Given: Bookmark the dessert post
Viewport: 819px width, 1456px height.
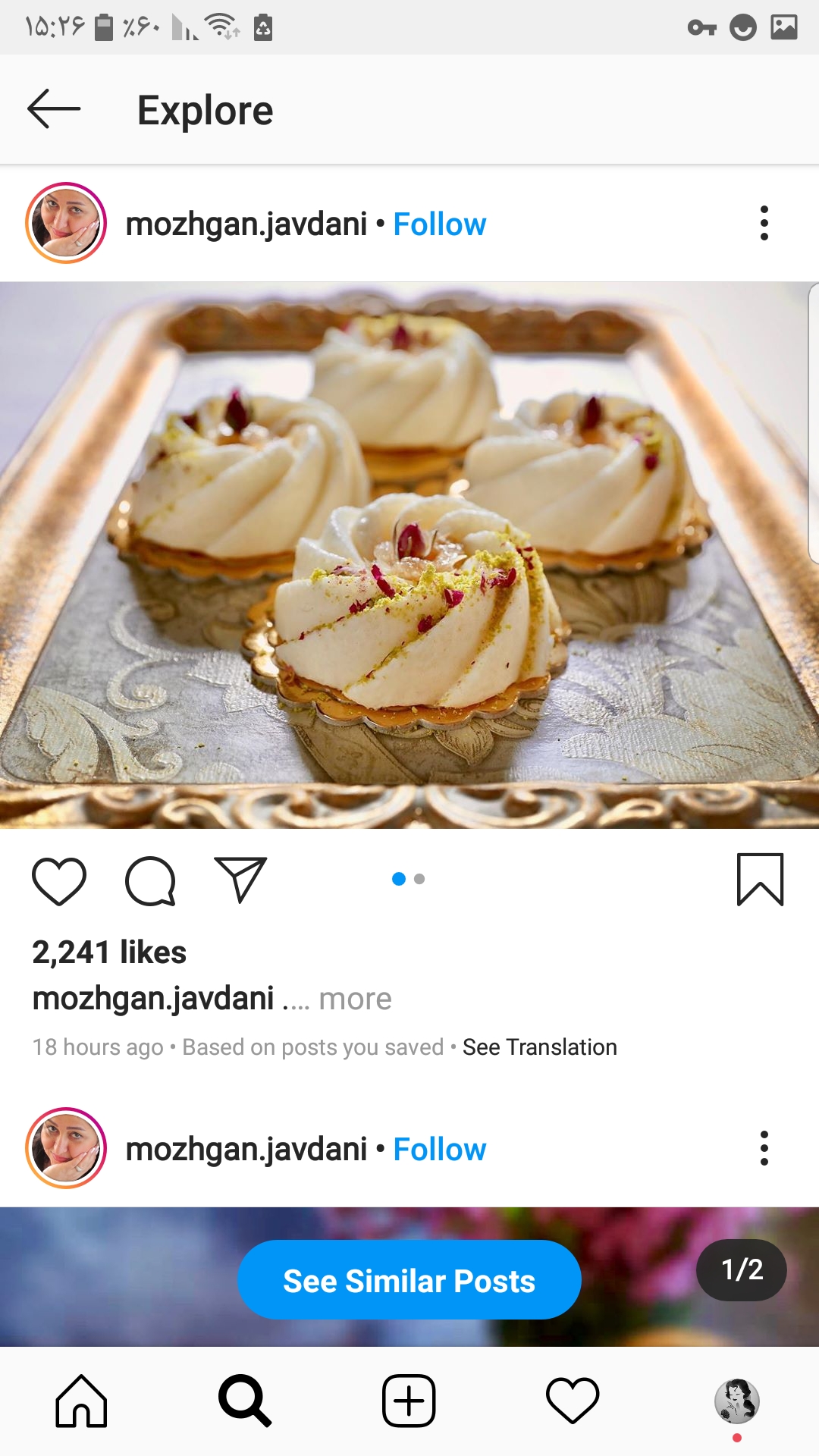Looking at the screenshot, I should 760,880.
